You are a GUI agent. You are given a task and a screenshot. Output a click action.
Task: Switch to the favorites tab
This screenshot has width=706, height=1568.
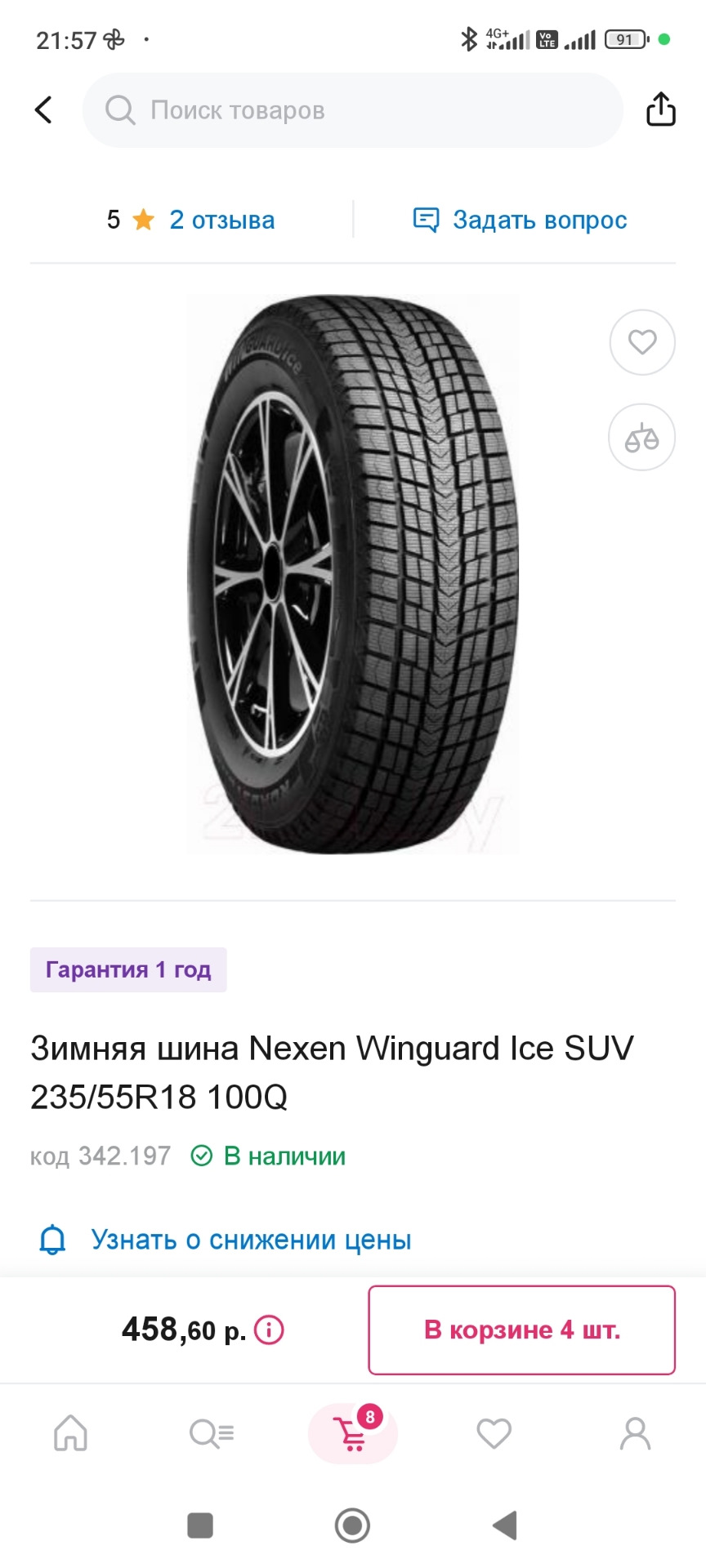(x=494, y=1433)
